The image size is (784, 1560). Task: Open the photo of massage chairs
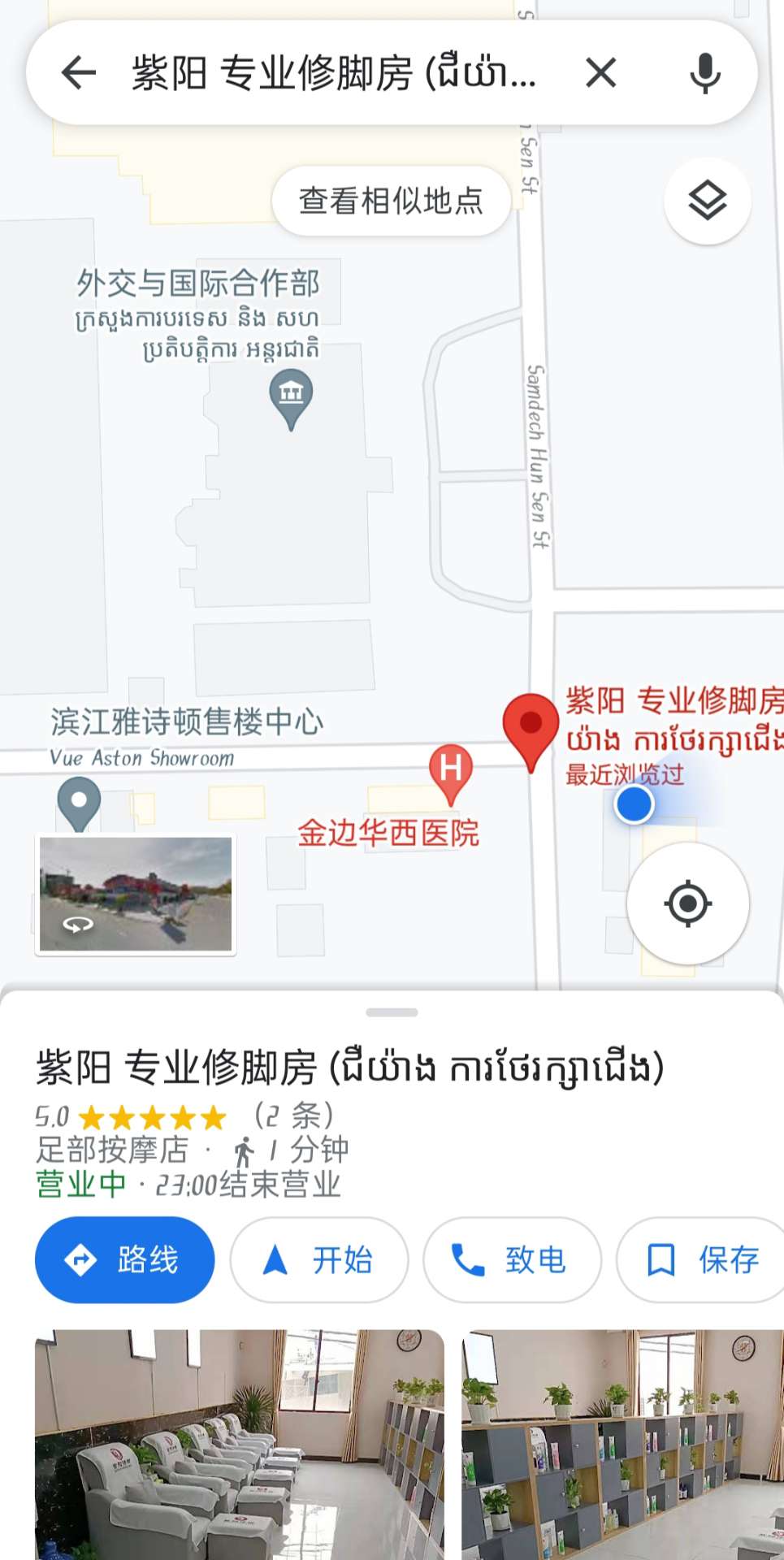[240, 1445]
